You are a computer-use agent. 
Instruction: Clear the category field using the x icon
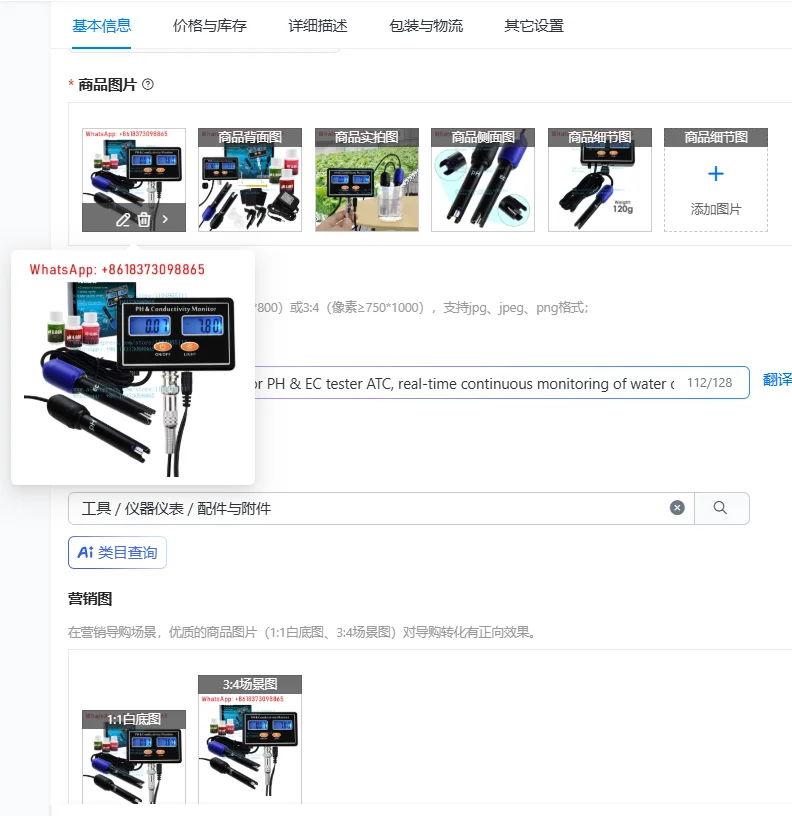pyautogui.click(x=677, y=507)
